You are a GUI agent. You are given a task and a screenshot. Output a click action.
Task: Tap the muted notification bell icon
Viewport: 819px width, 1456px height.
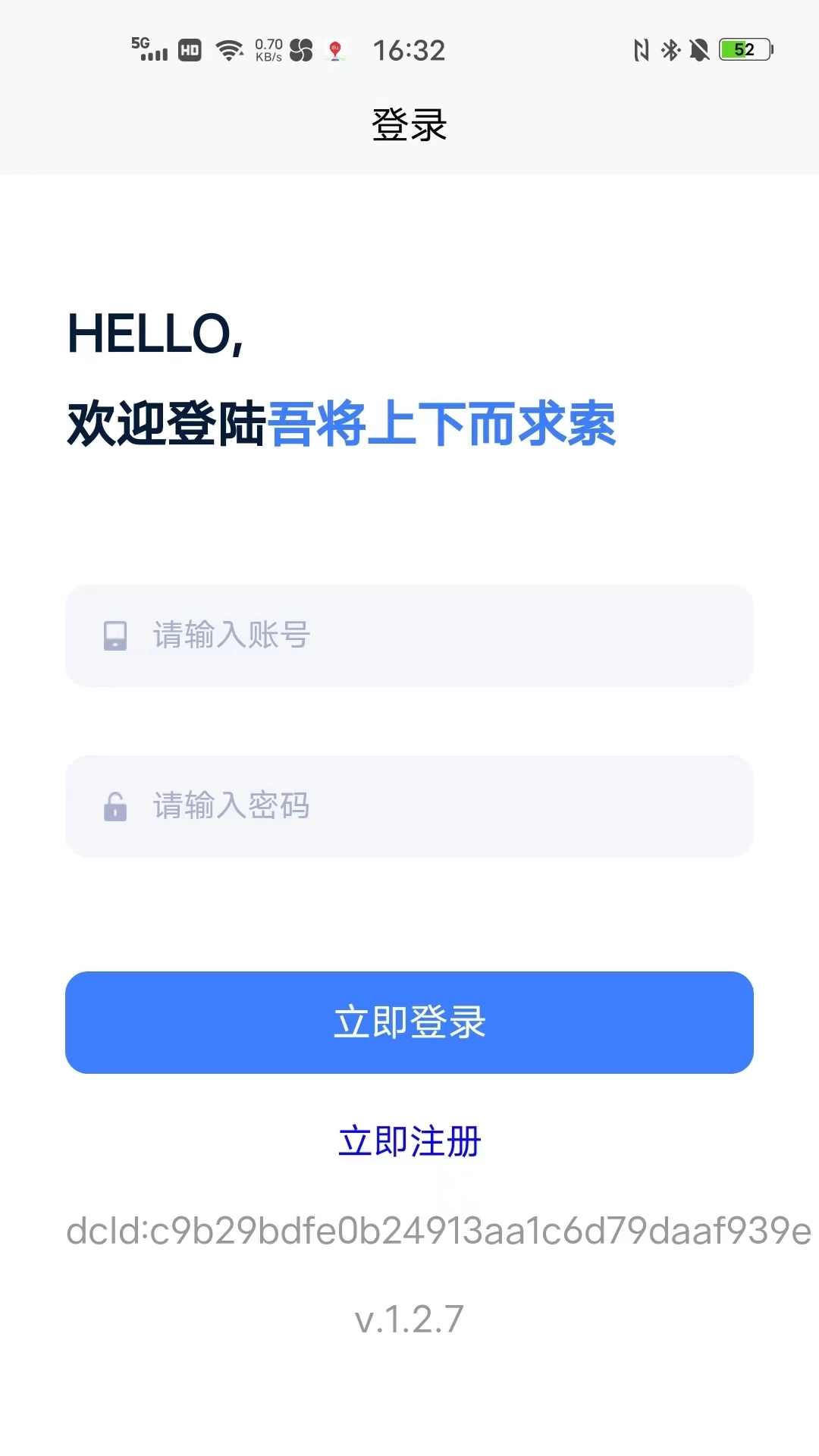[x=698, y=50]
